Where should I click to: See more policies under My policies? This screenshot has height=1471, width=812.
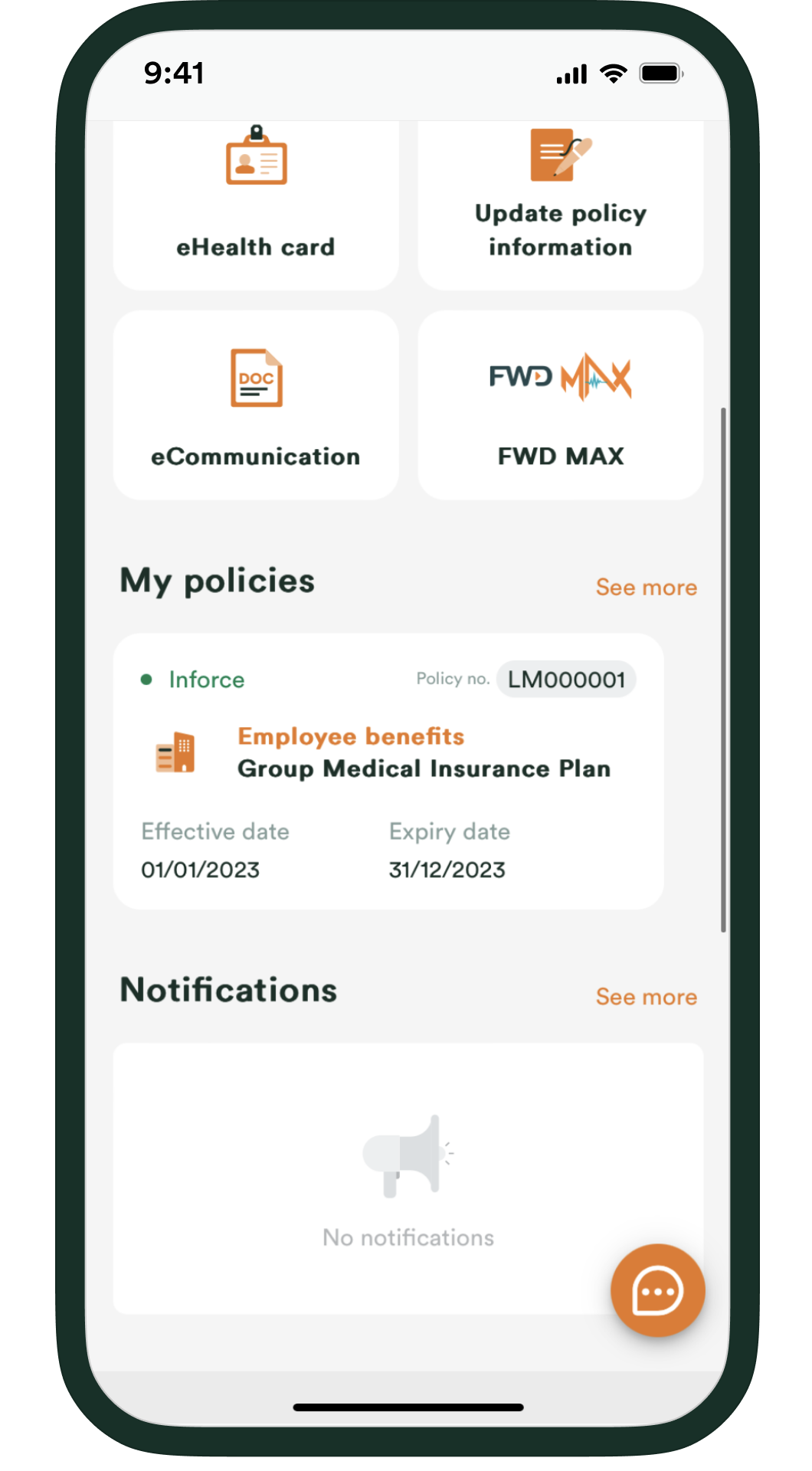(x=646, y=587)
